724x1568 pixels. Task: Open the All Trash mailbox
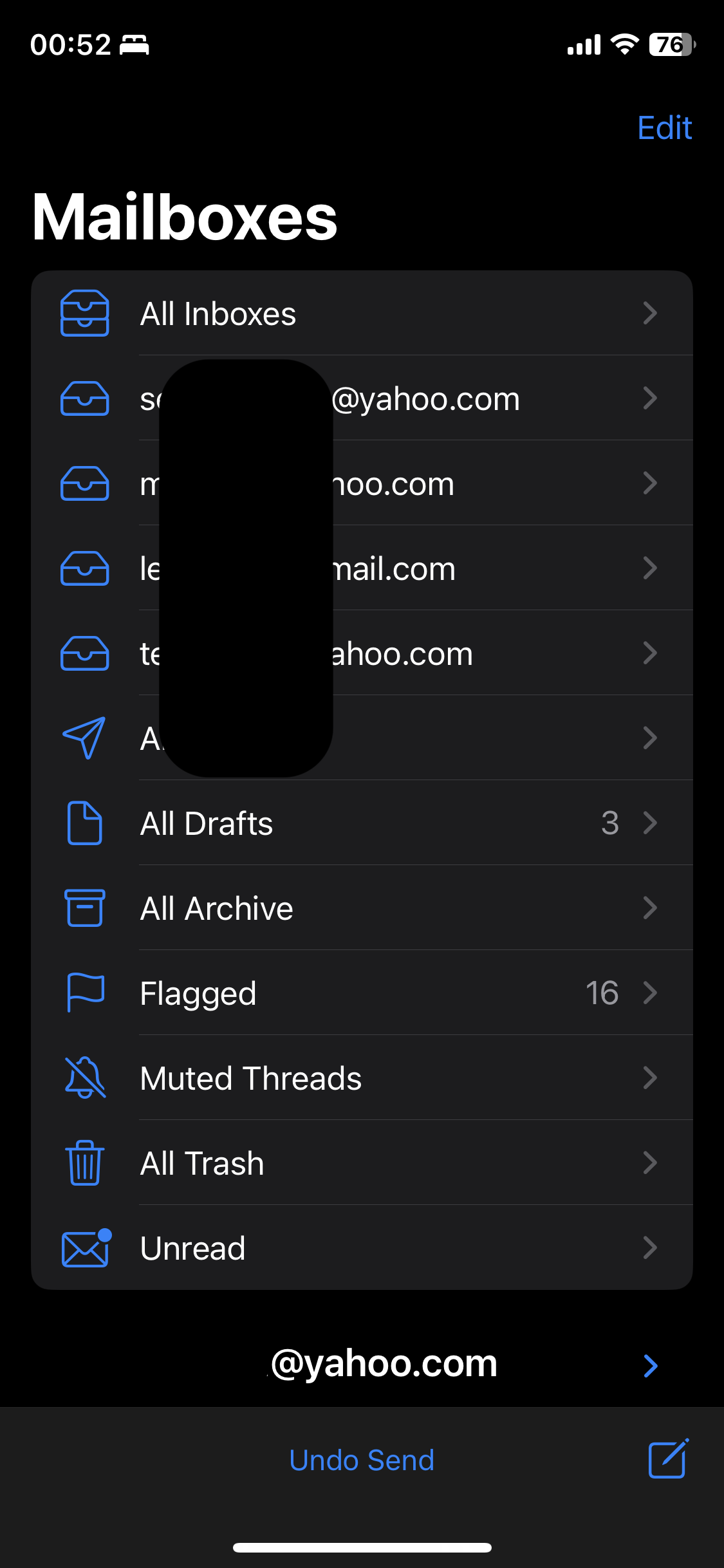360,1163
